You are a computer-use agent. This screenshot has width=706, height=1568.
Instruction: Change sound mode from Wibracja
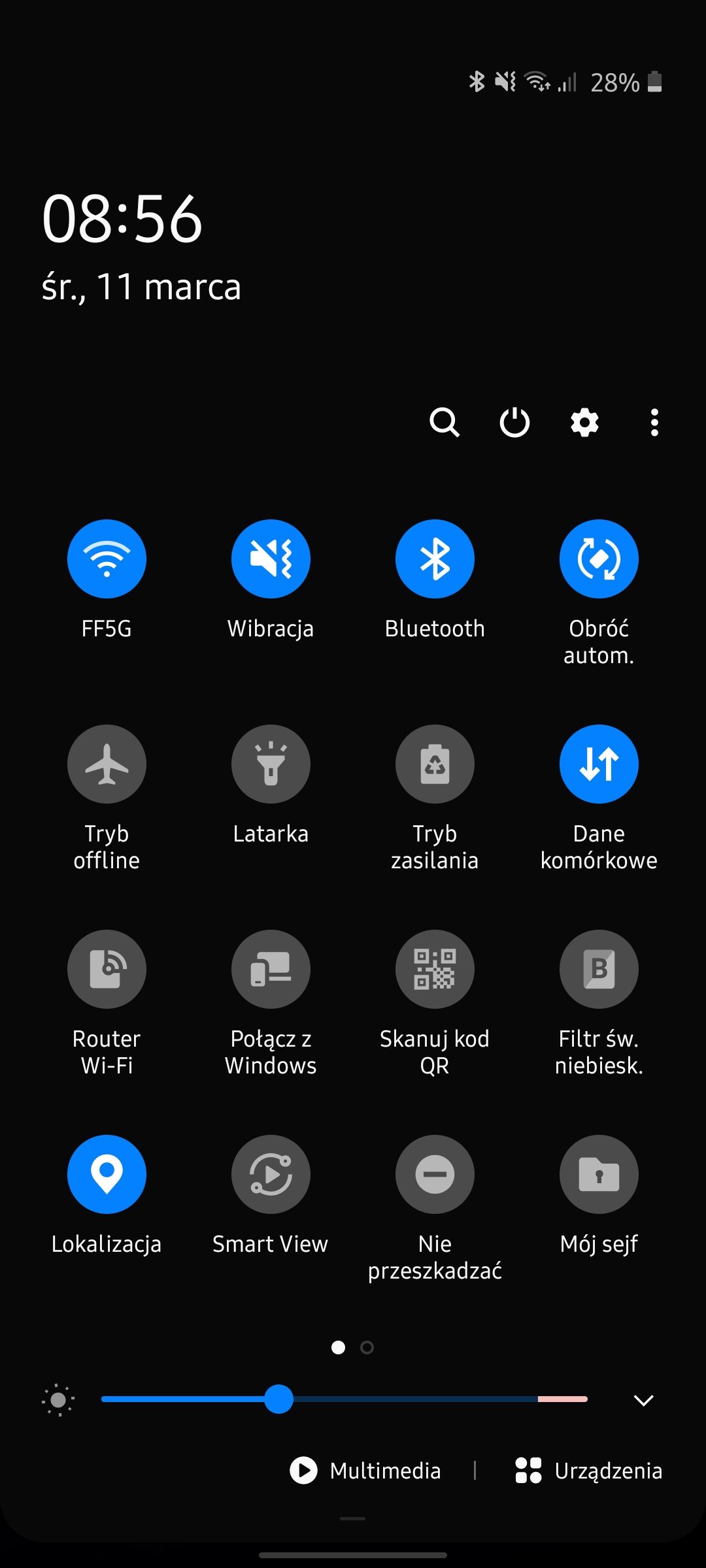tap(271, 559)
